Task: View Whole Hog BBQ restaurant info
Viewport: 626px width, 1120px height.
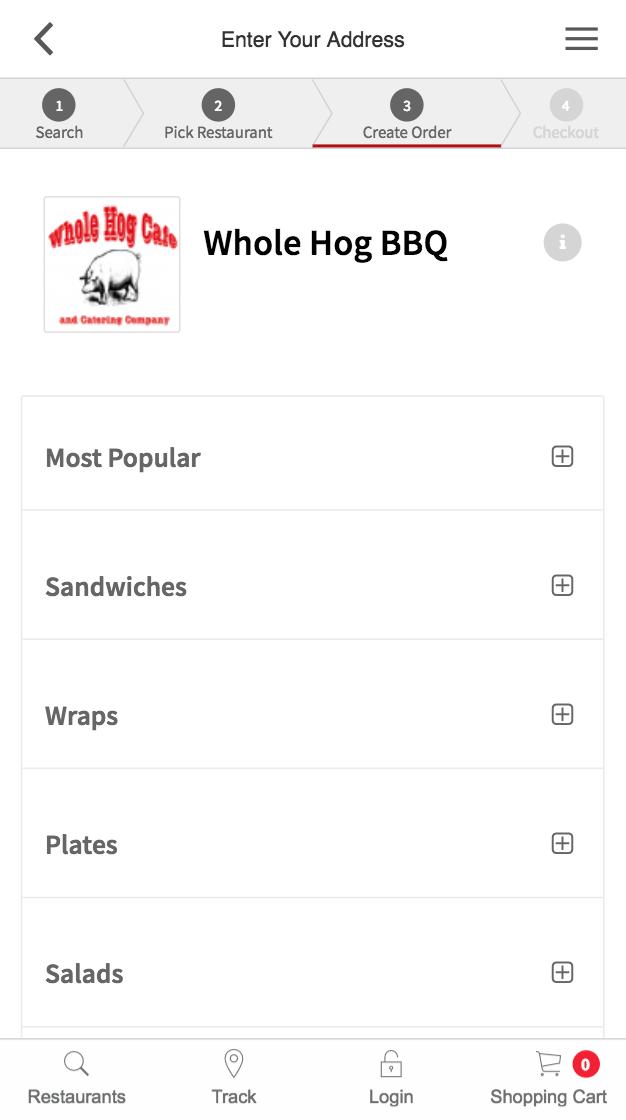Action: click(562, 242)
